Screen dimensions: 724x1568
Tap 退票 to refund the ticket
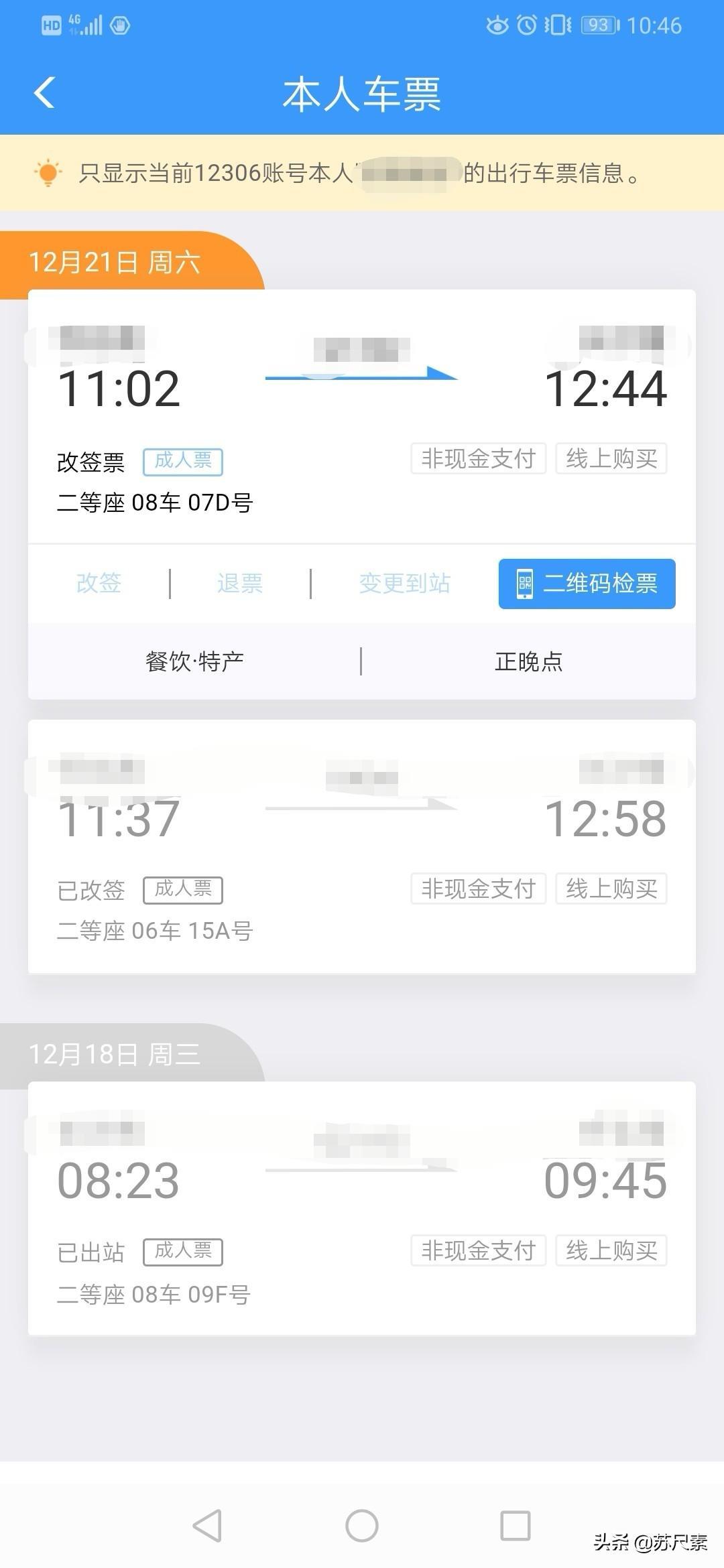point(239,583)
